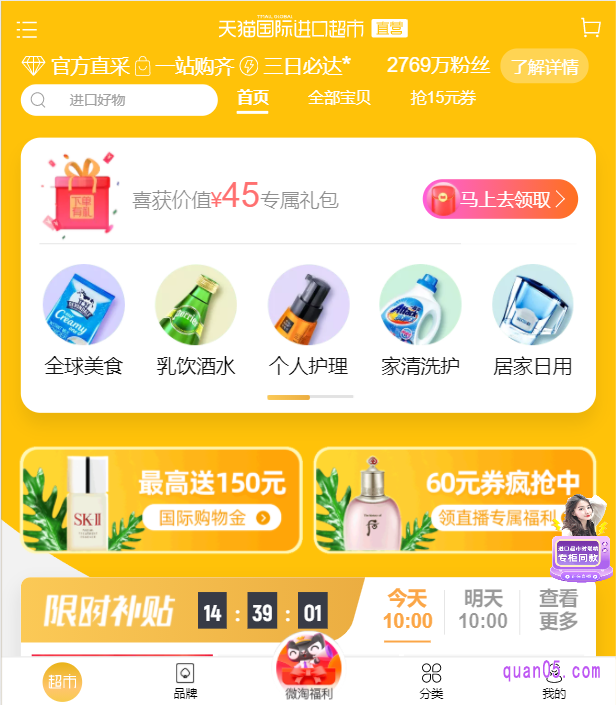This screenshot has width=616, height=705.
Task: Tap the 进口好物 search box
Action: (x=118, y=100)
